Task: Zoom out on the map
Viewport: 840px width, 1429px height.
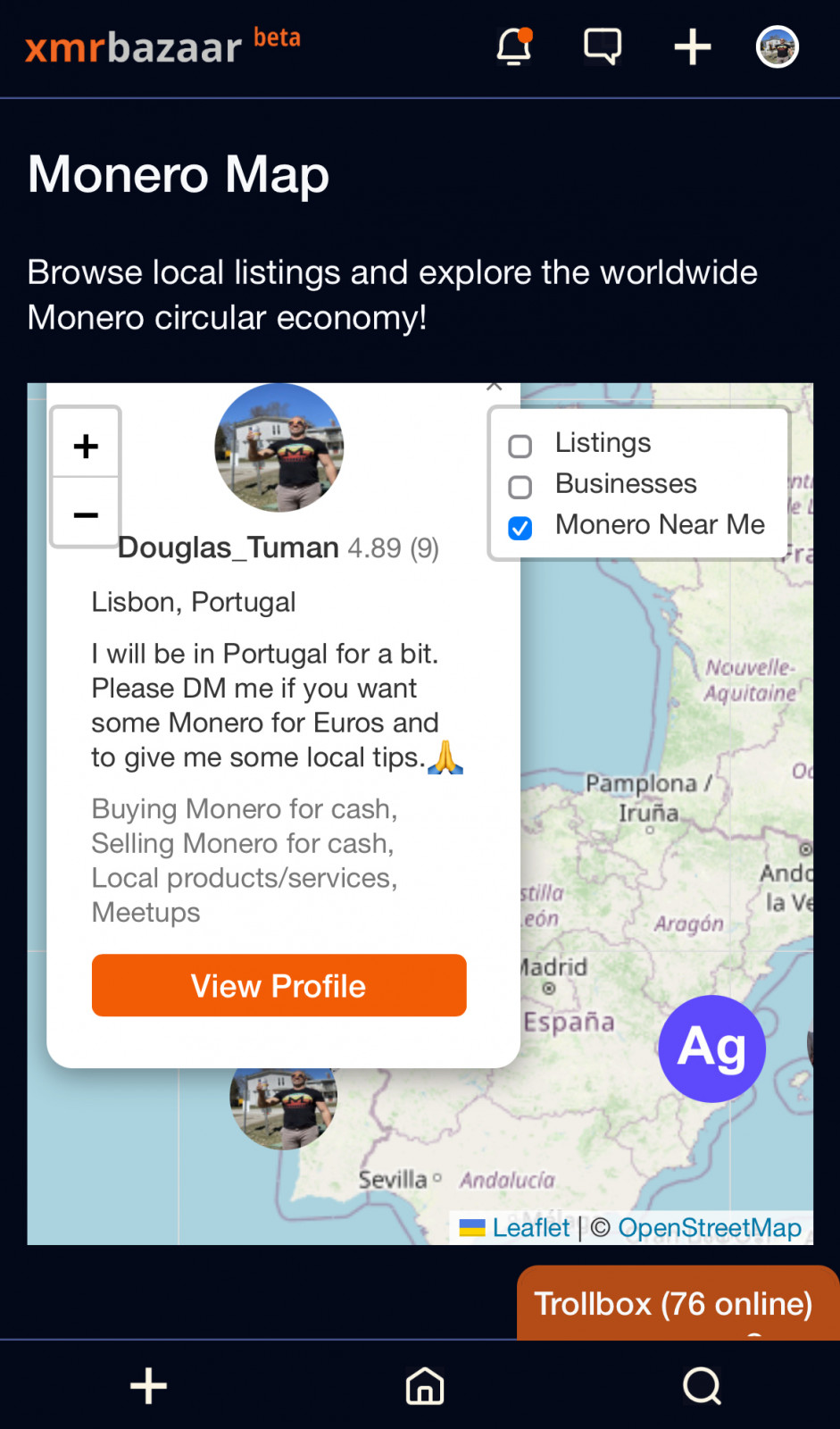Action: pyautogui.click(x=86, y=514)
